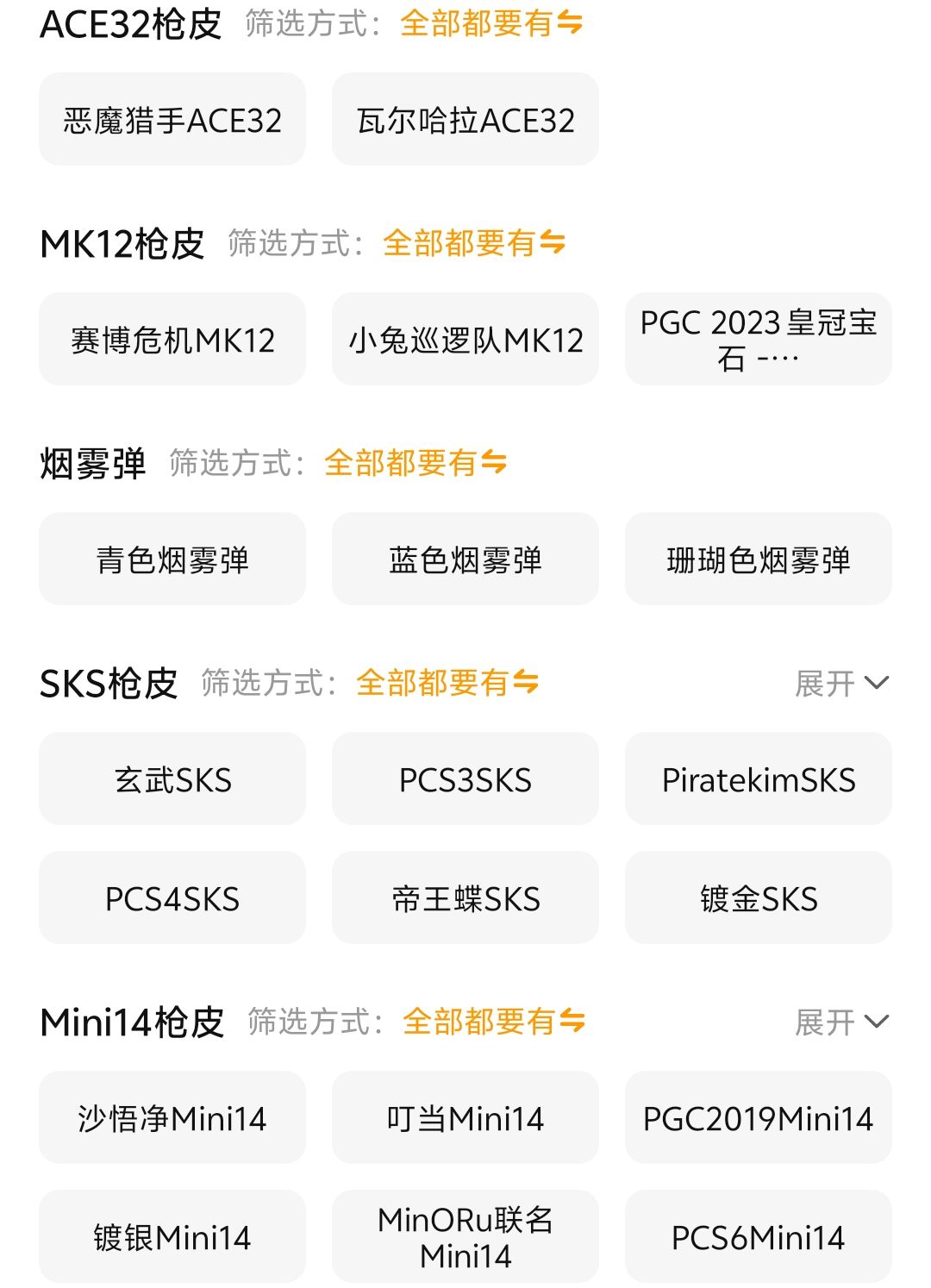Select 赛博危机MK12 chip
931x1288 pixels.
tap(172, 340)
